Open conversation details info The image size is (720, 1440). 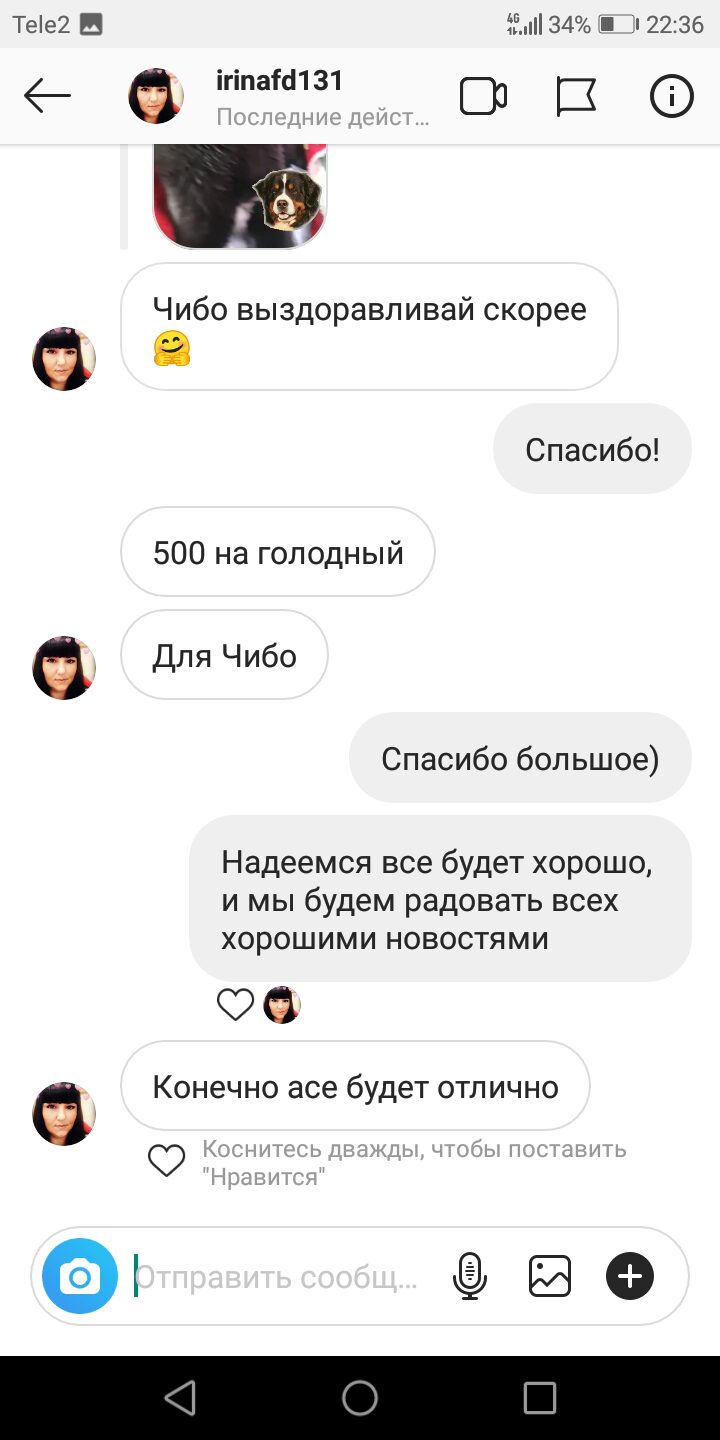click(x=671, y=96)
